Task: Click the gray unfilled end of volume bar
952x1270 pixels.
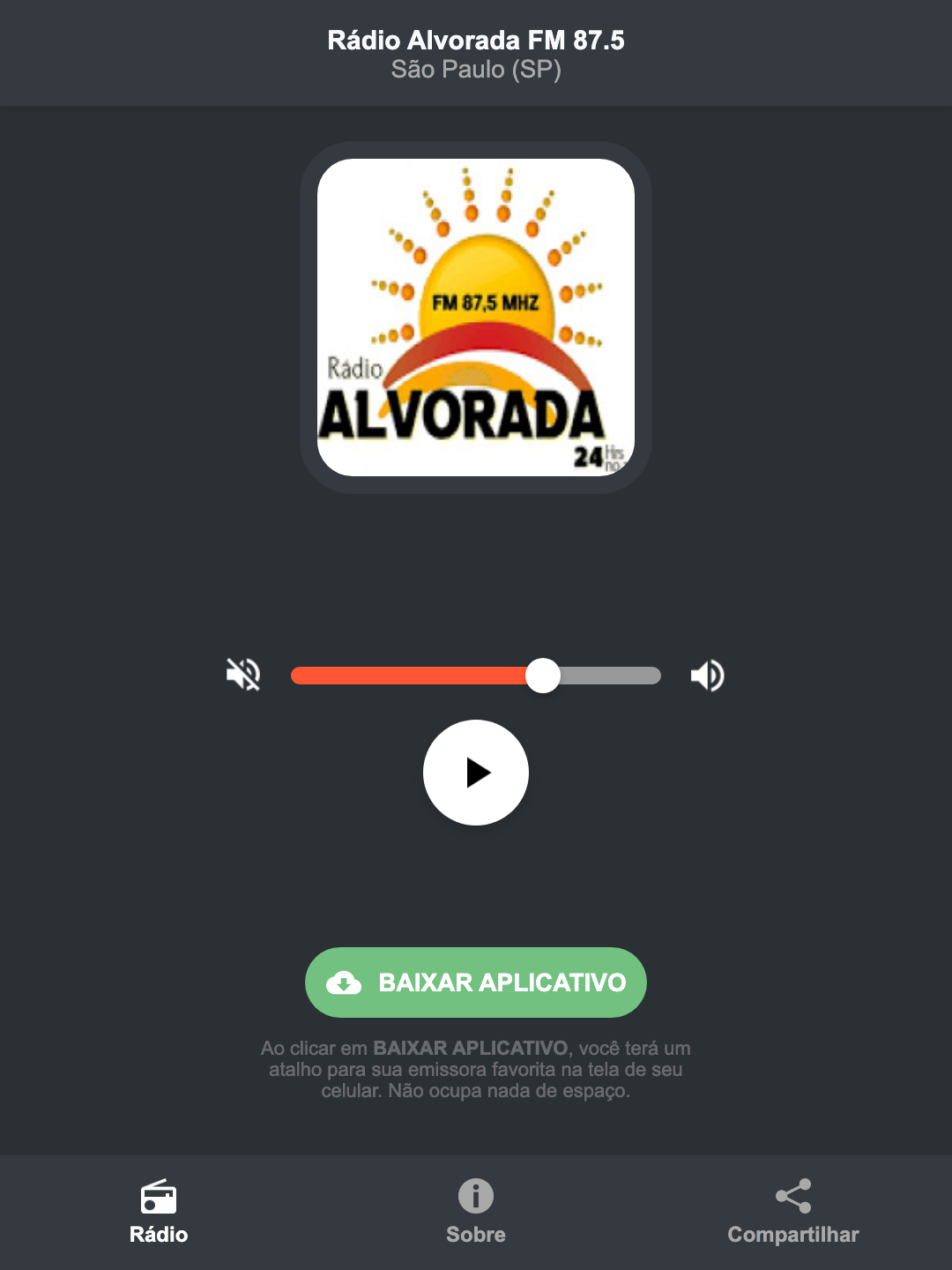Action: click(617, 675)
